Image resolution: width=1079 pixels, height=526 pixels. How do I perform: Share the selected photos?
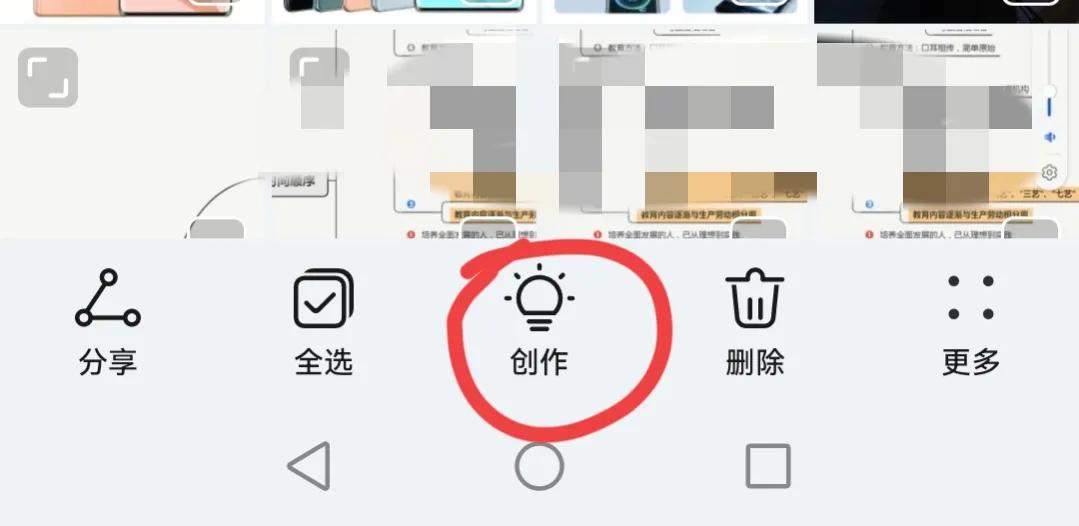(107, 322)
